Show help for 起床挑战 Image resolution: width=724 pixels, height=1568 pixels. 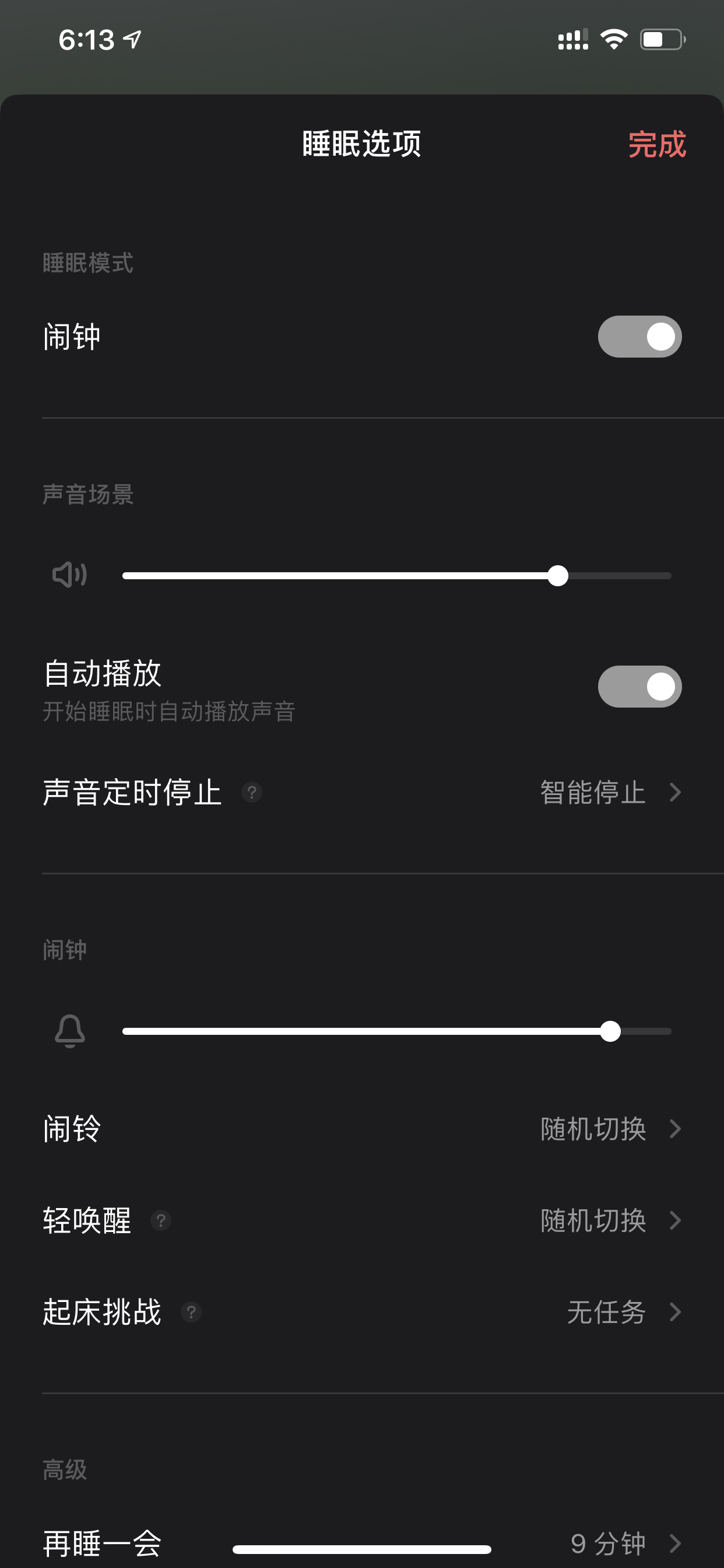click(x=191, y=1312)
